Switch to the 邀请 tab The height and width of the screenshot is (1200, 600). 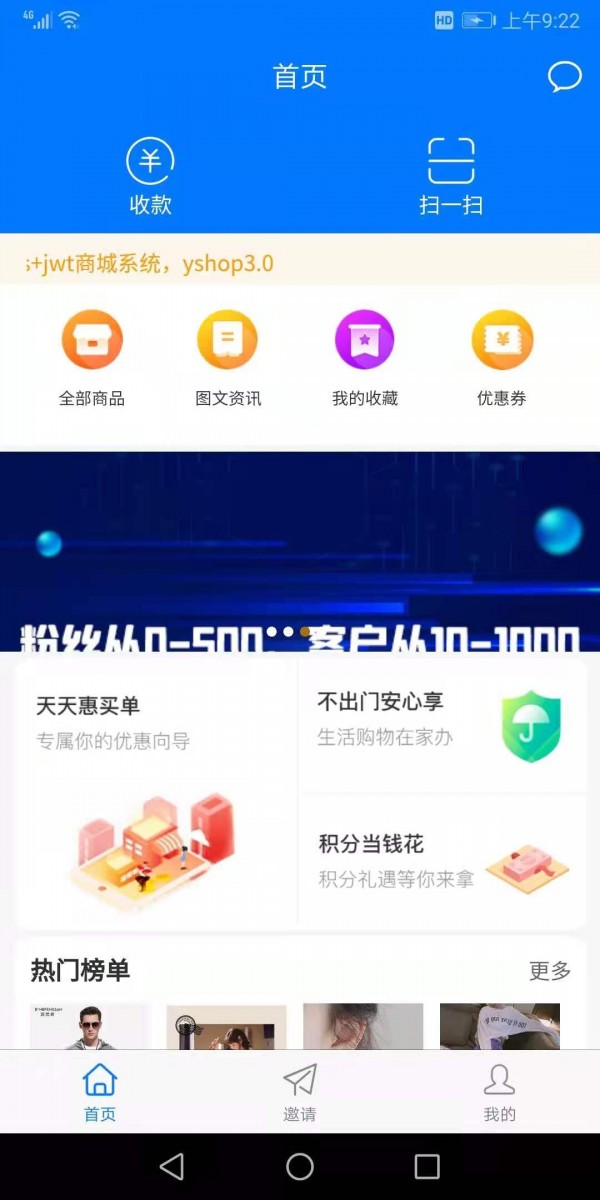click(x=300, y=1092)
